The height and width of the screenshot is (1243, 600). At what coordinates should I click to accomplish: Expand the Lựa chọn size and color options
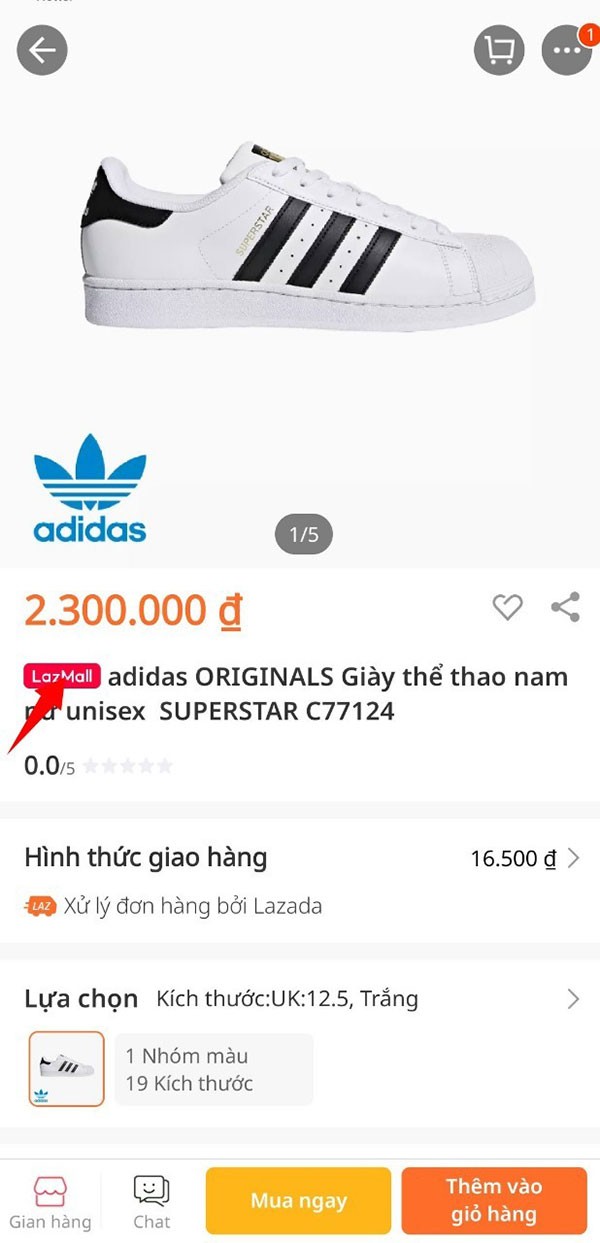click(x=573, y=998)
